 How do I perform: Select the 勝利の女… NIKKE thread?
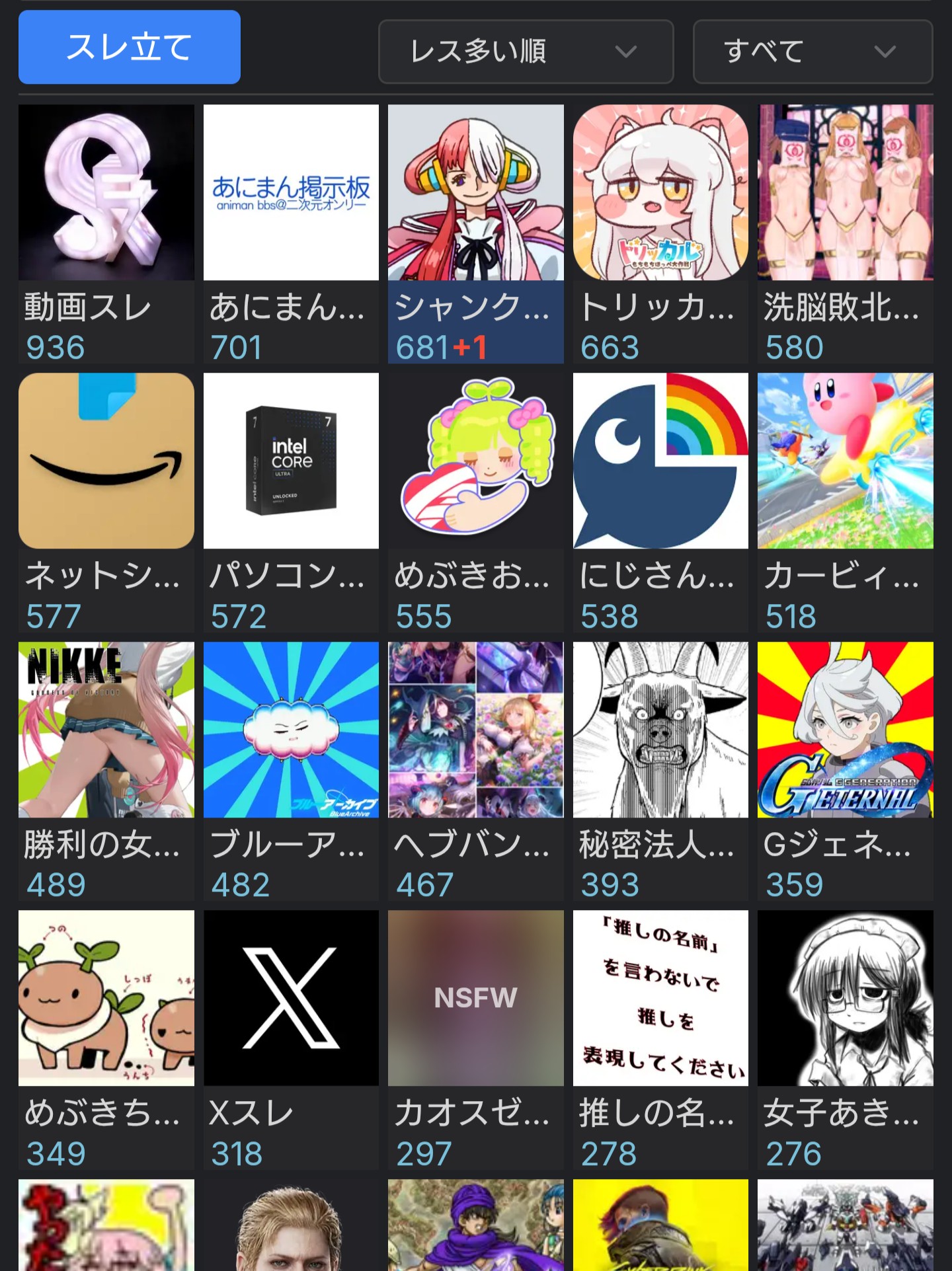pos(106,771)
